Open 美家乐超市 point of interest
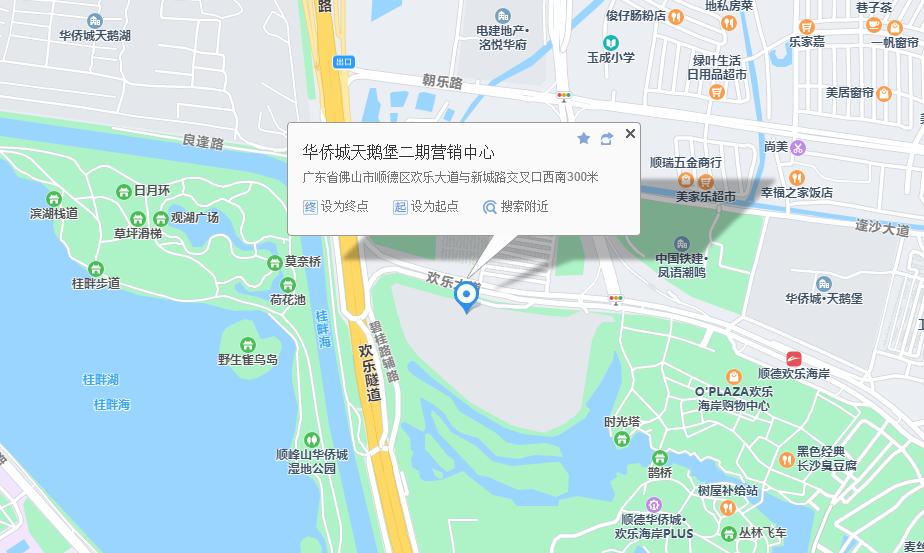Viewport: 924px width, 553px height. point(706,182)
